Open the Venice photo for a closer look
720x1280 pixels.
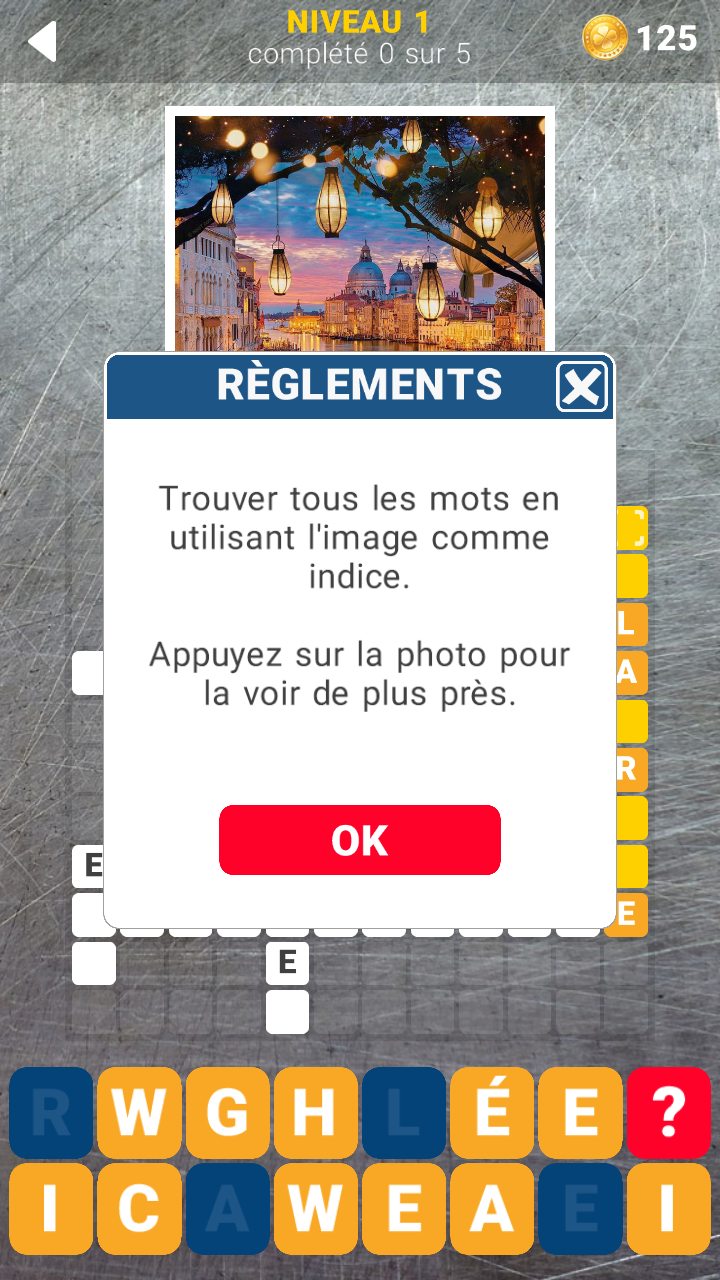[360, 232]
